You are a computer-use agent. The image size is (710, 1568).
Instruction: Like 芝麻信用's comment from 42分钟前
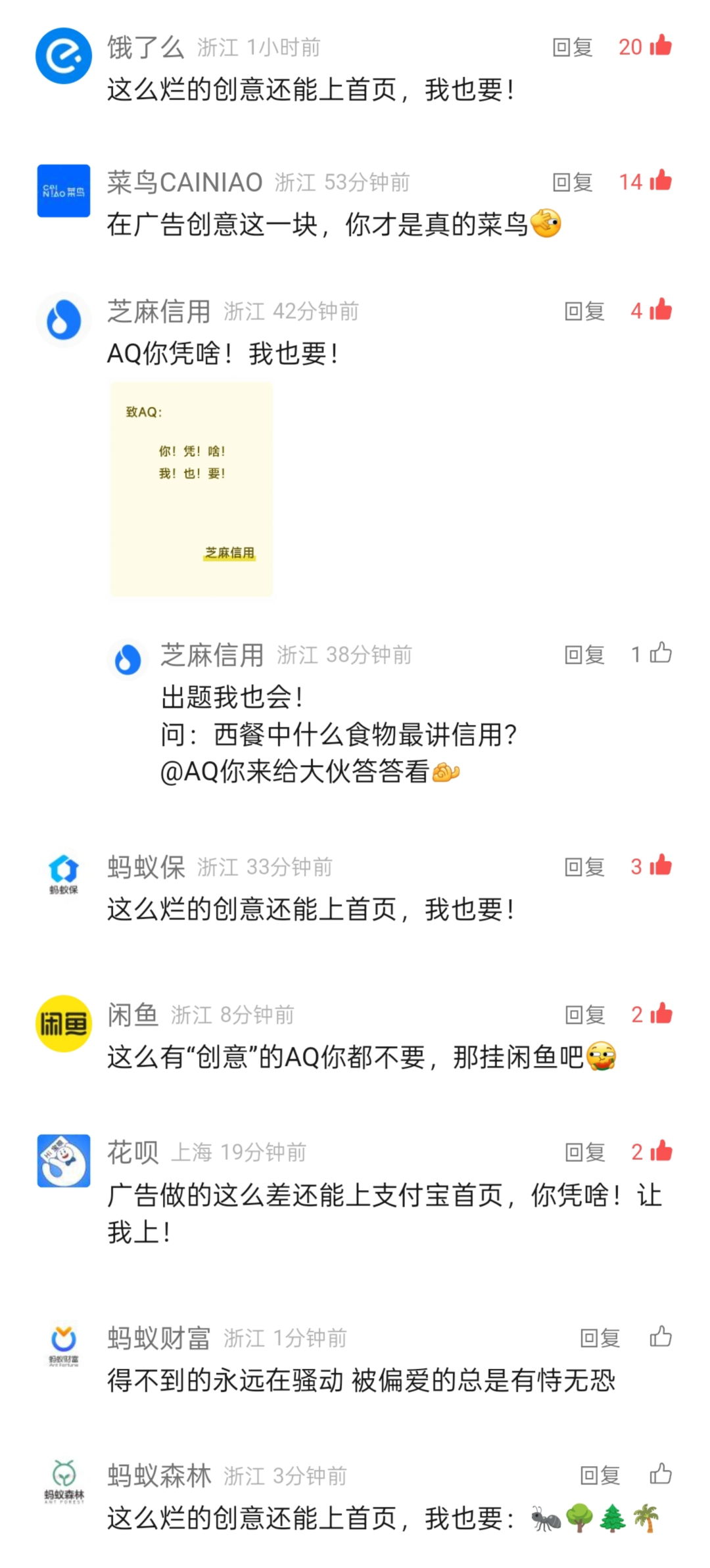(660, 310)
